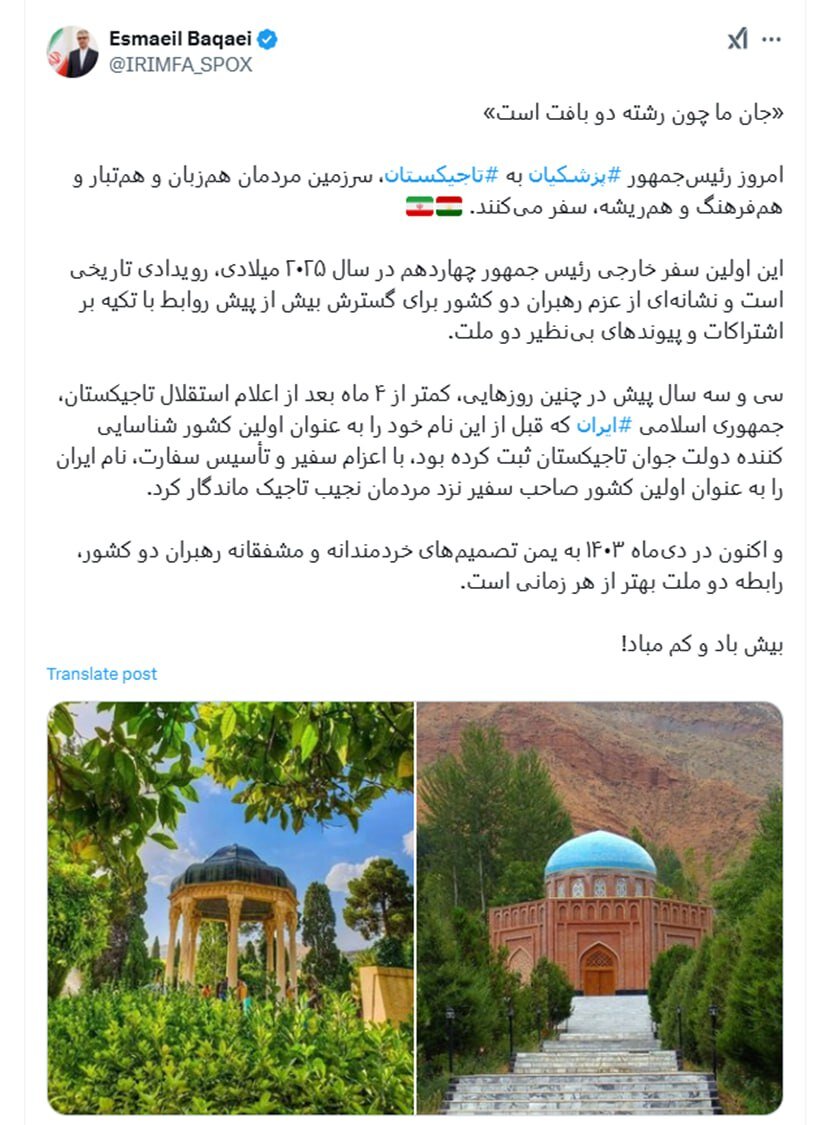Screen dimensions: 822x1125
Task: Open the right photo of the blue-domed mausoleum
Action: [600, 907]
